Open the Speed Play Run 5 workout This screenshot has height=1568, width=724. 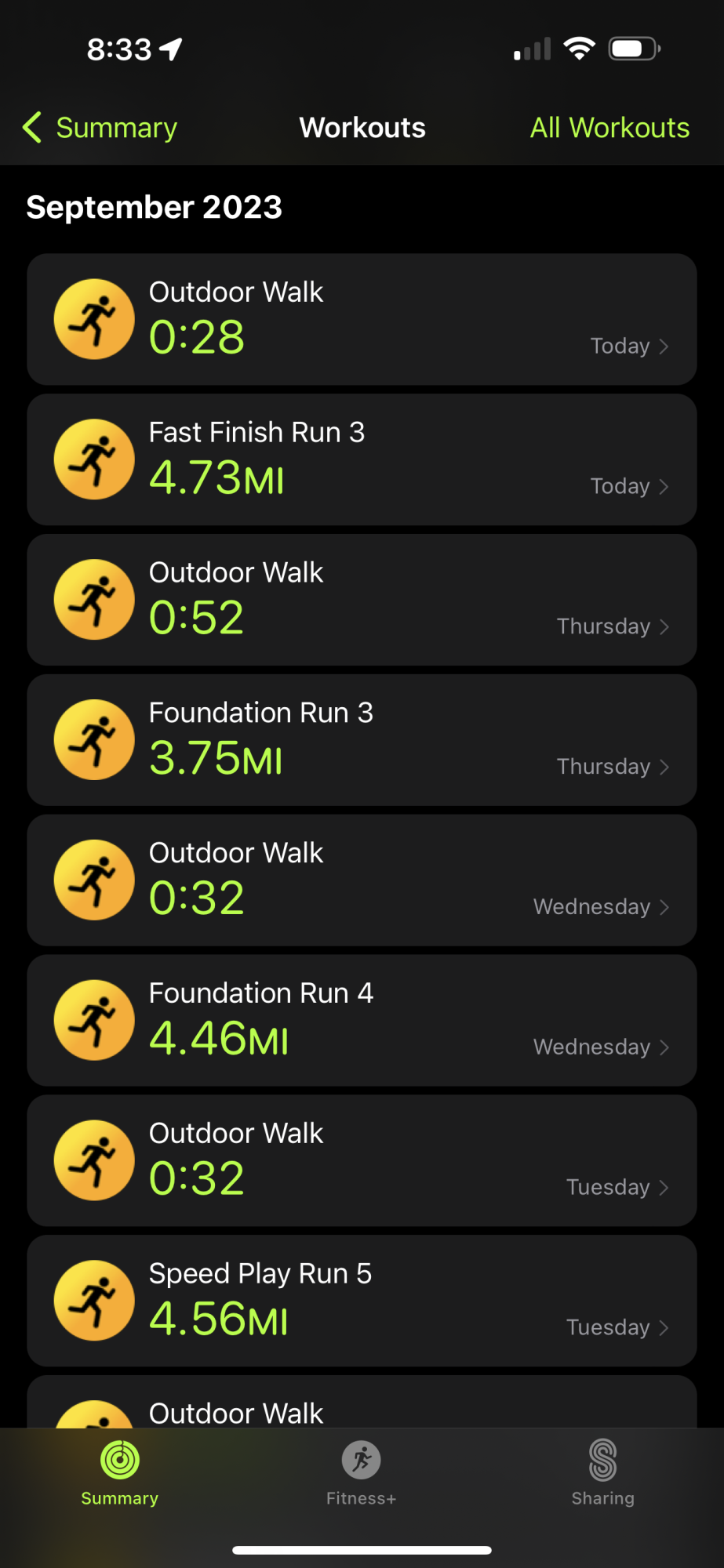[x=362, y=1301]
